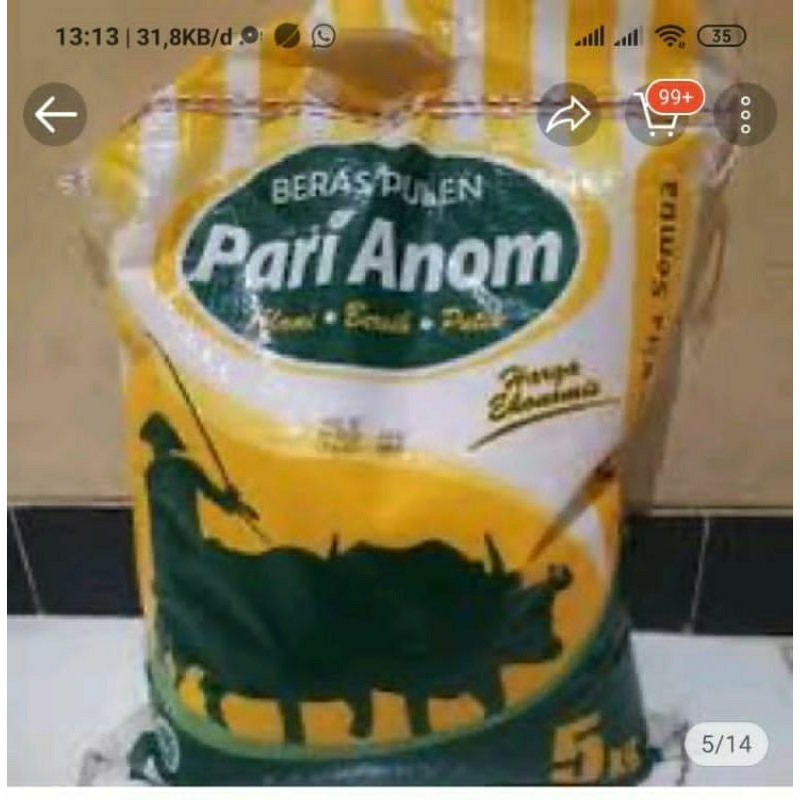Go back using the arrow button
This screenshot has height=800, width=800.
55,115
